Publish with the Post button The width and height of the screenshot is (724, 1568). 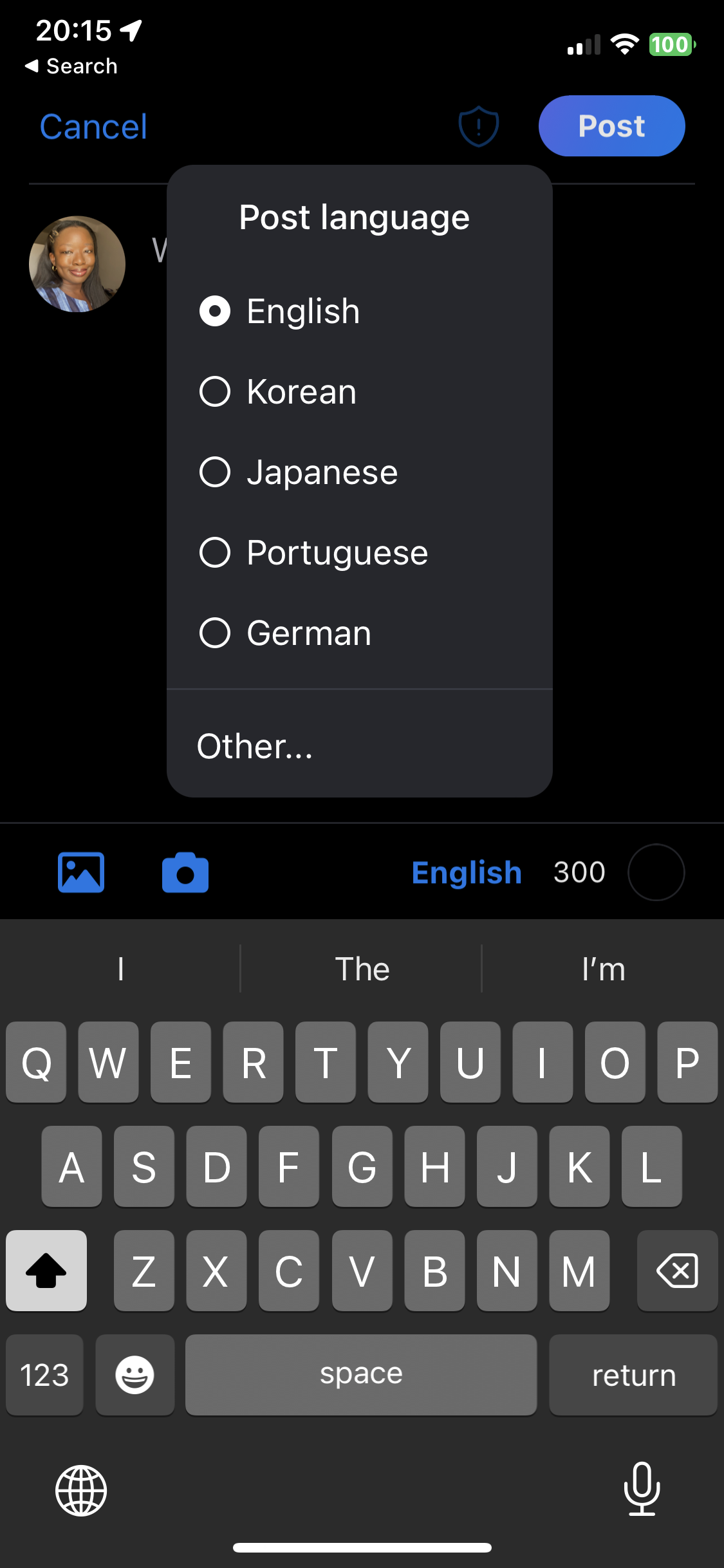coord(611,126)
